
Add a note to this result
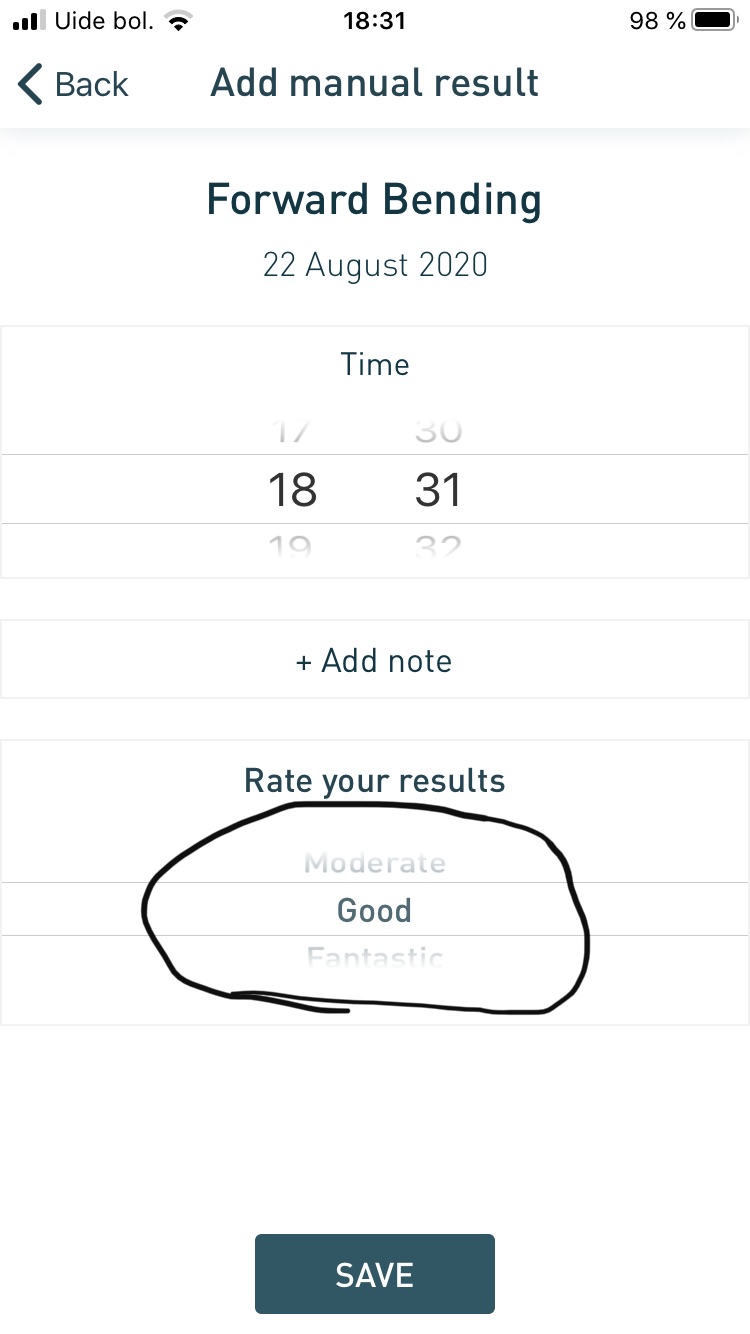pos(374,661)
